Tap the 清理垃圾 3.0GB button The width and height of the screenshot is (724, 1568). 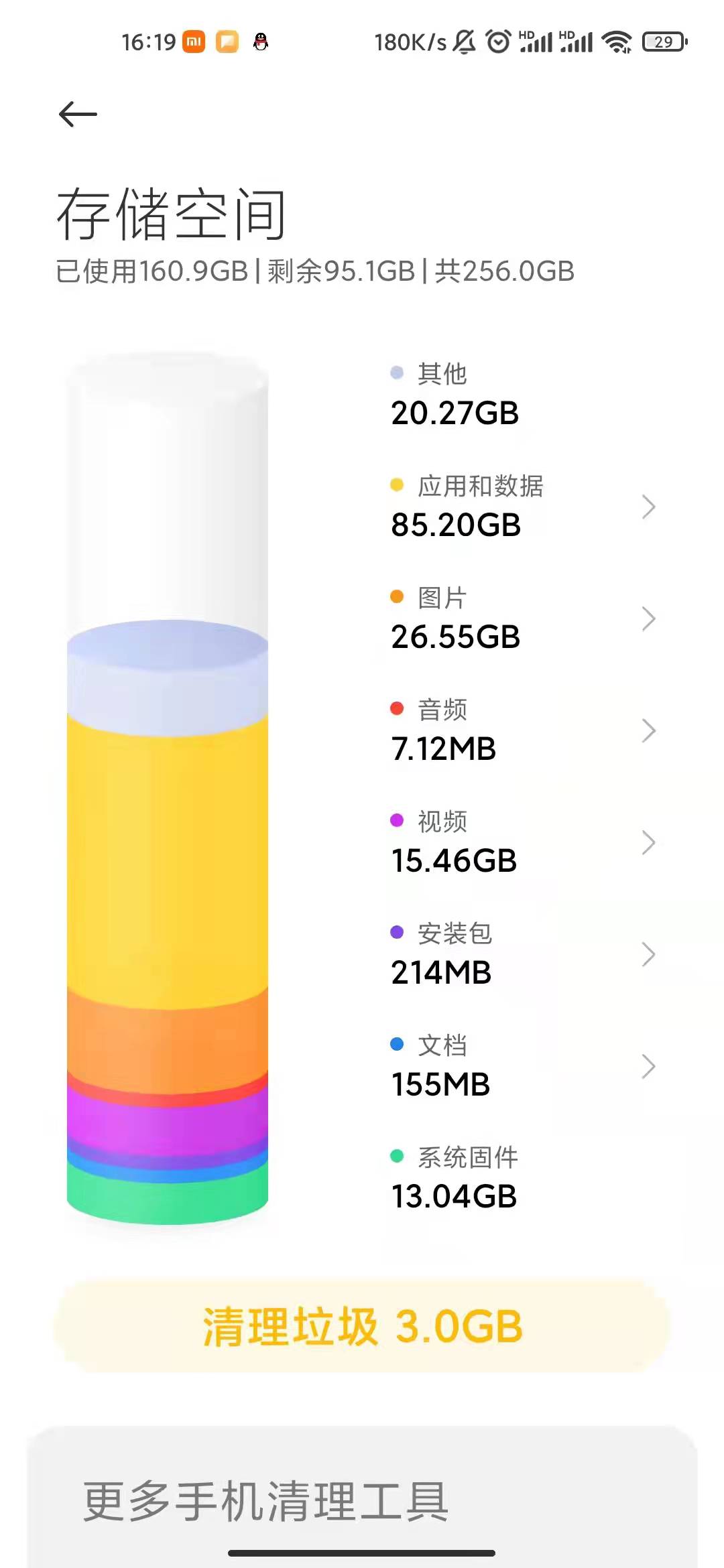click(x=362, y=1326)
